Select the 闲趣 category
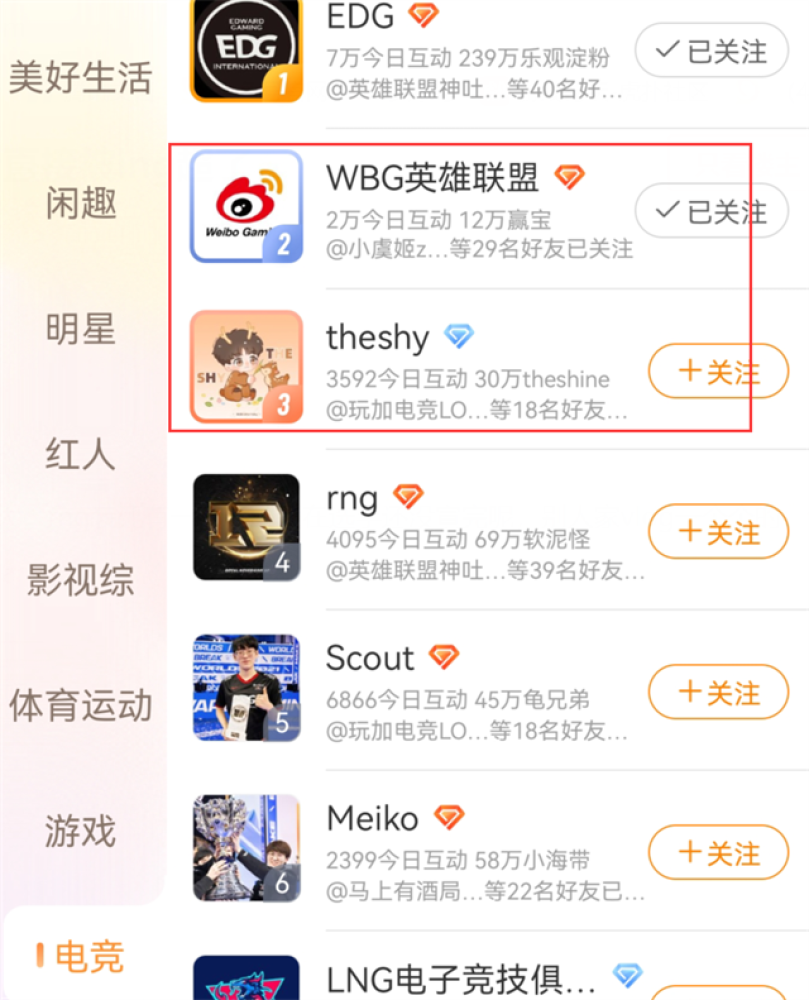The height and width of the screenshot is (1000, 809). click(x=80, y=204)
